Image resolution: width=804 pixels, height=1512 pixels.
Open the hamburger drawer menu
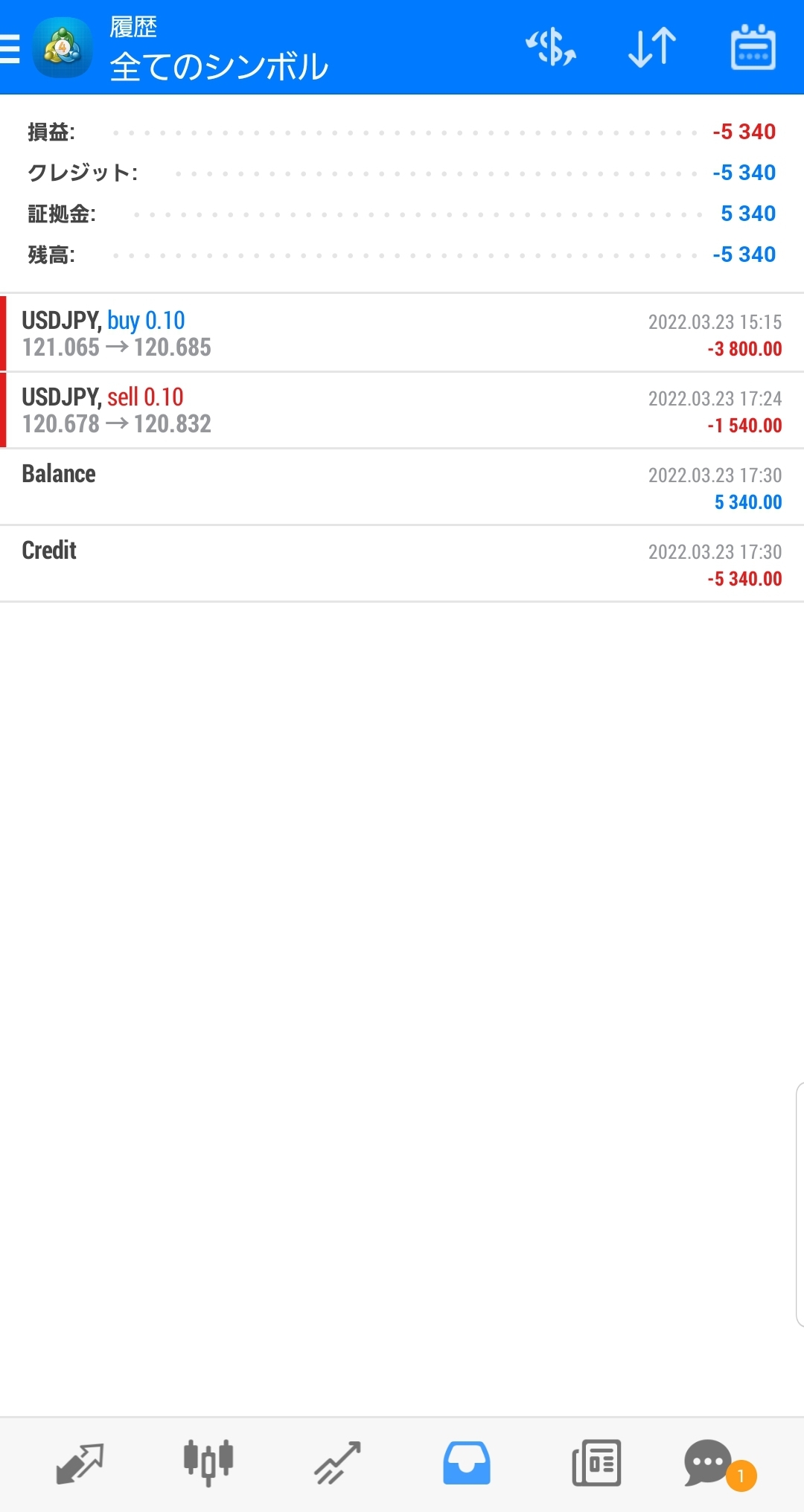(10, 49)
